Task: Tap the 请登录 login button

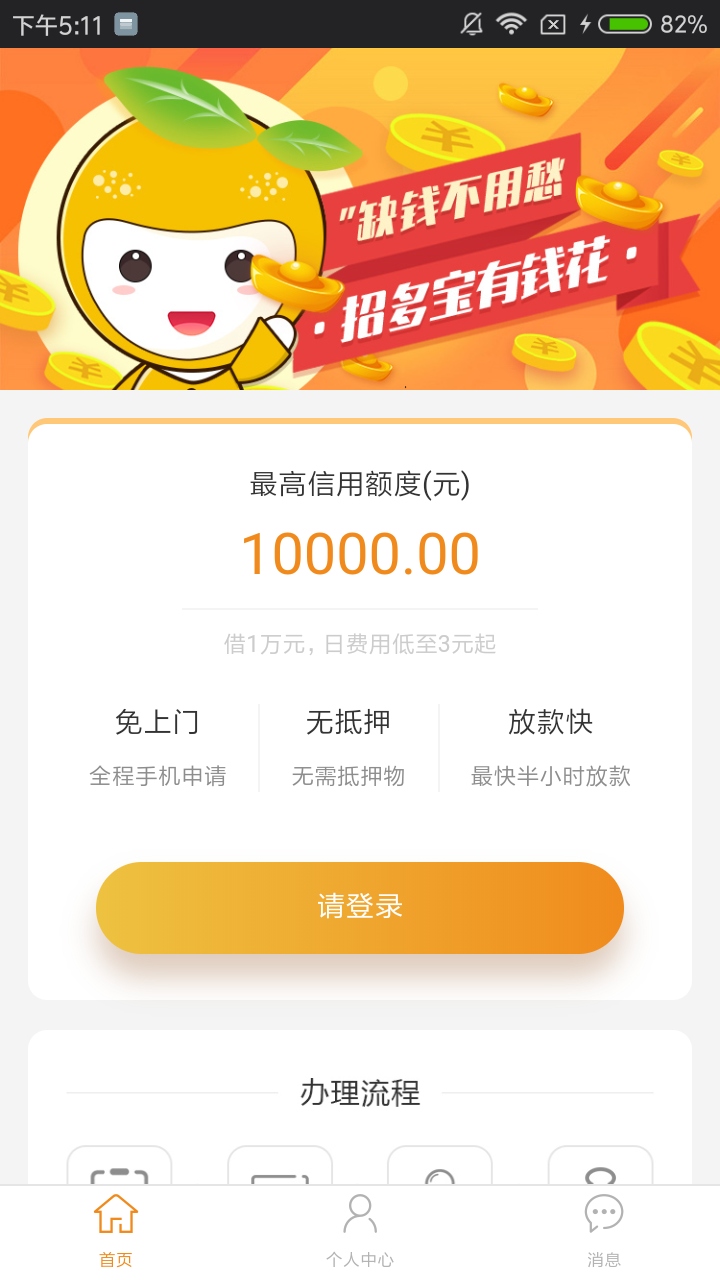Action: (360, 907)
